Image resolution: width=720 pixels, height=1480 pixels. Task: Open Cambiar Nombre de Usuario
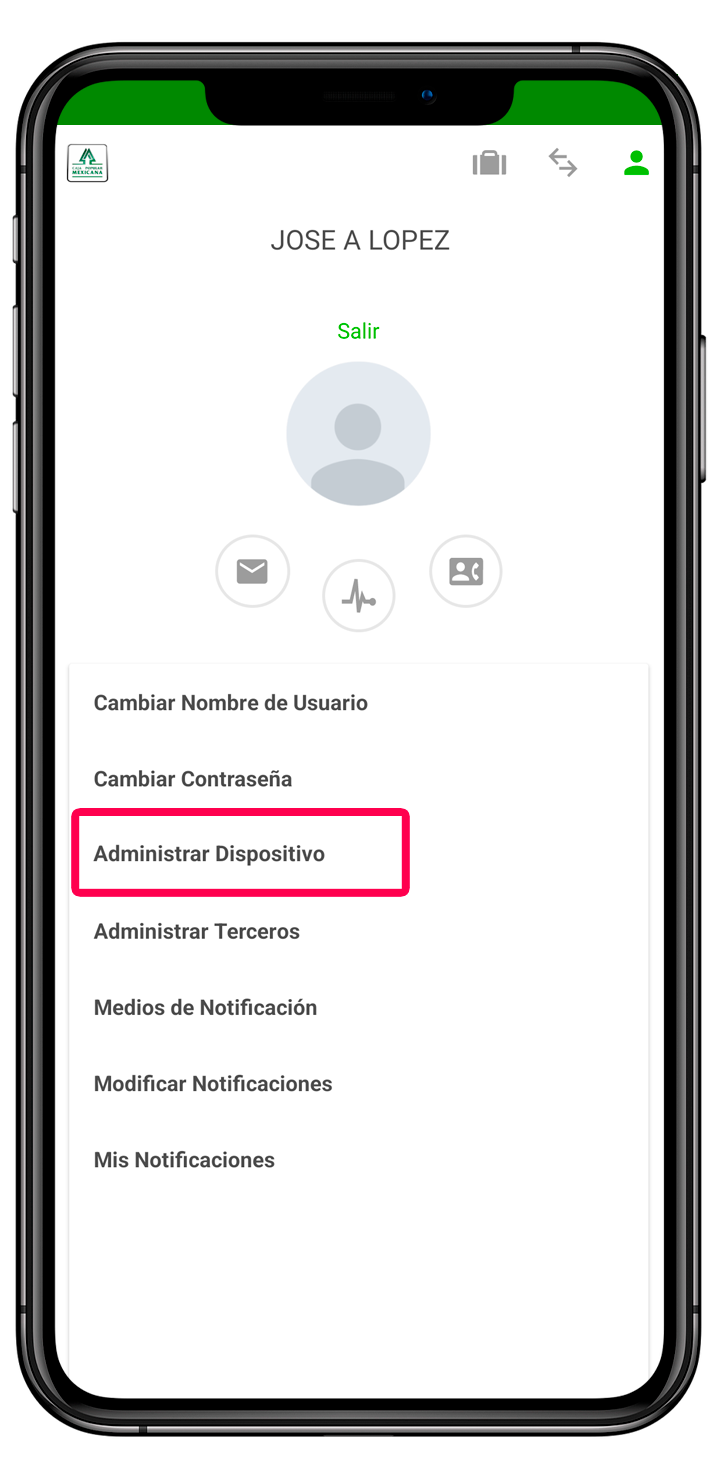[x=231, y=703]
